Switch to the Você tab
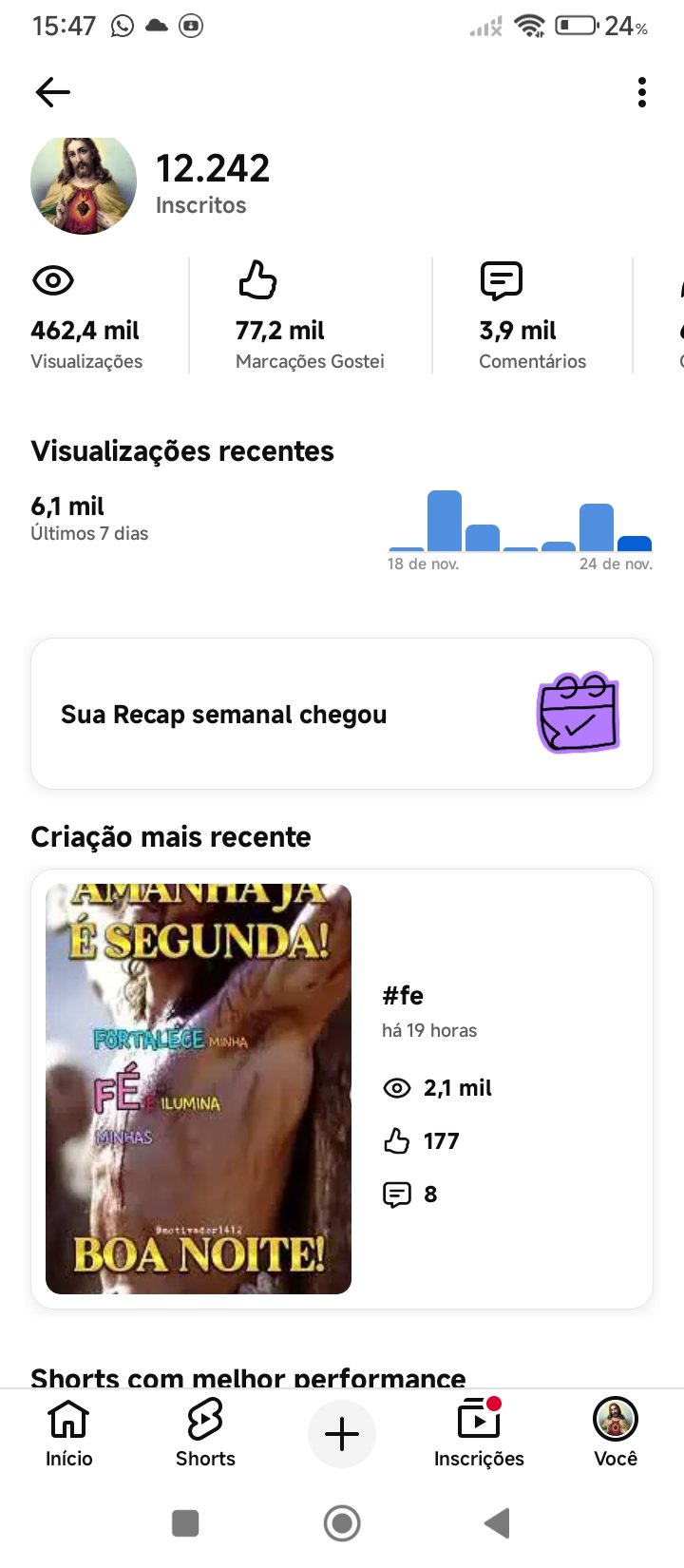This screenshot has width=684, height=1568. click(615, 1433)
